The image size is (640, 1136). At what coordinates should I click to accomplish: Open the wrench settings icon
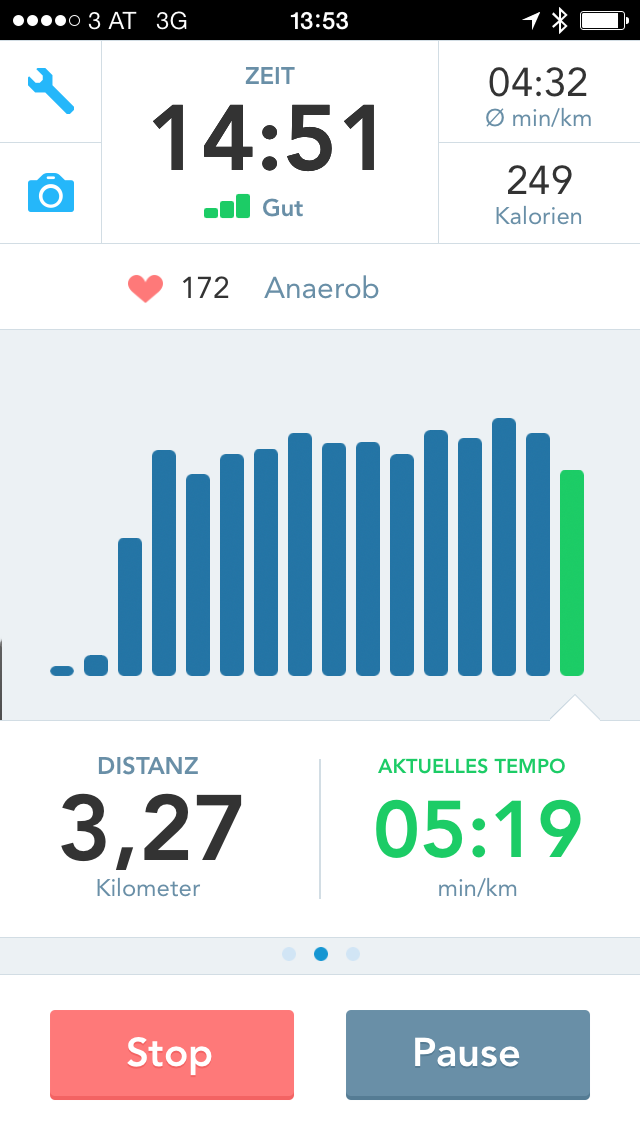tap(50, 91)
